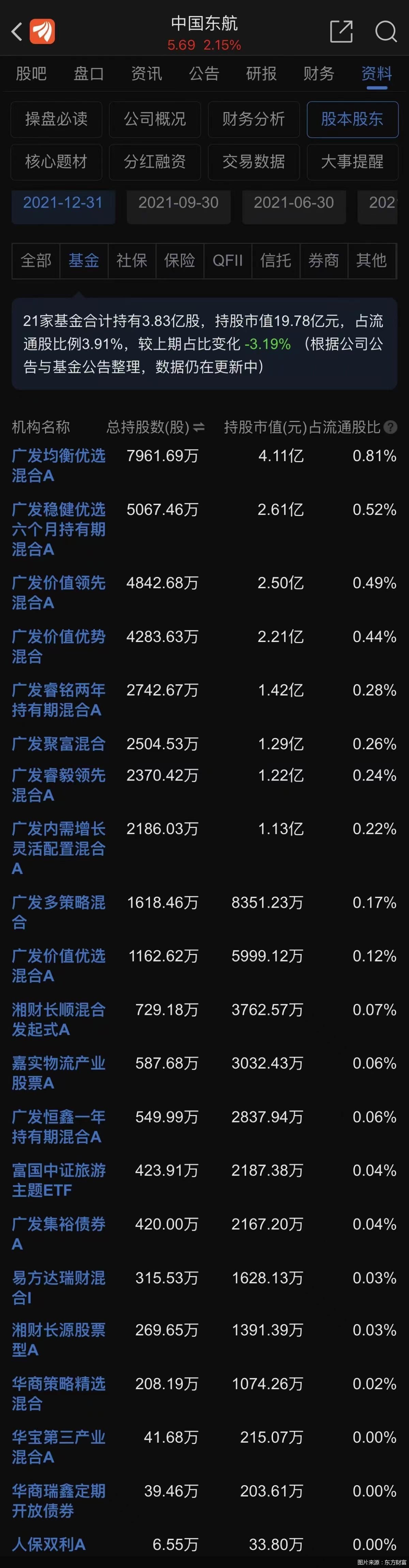Open fund 广发均衡优选混合A
Image resolution: width=409 pixels, height=1568 pixels.
(x=59, y=465)
